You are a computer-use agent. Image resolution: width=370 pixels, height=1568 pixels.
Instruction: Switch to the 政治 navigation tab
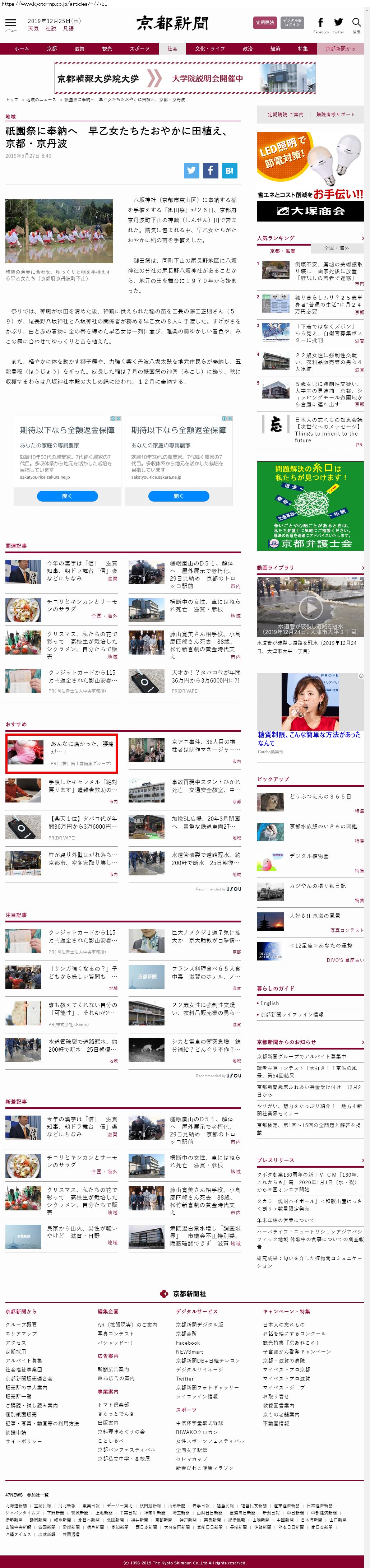point(248,49)
